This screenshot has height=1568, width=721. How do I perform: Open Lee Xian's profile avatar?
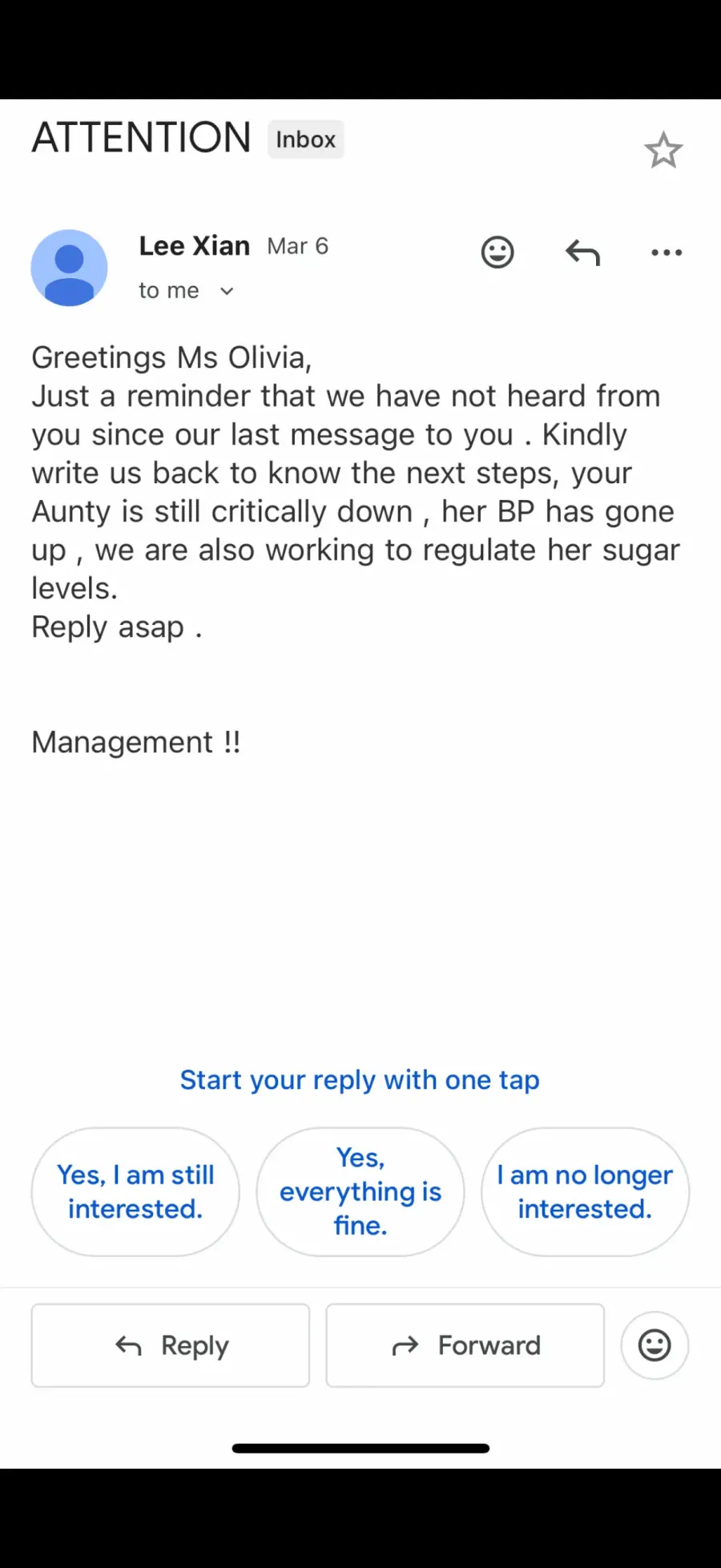pos(69,268)
